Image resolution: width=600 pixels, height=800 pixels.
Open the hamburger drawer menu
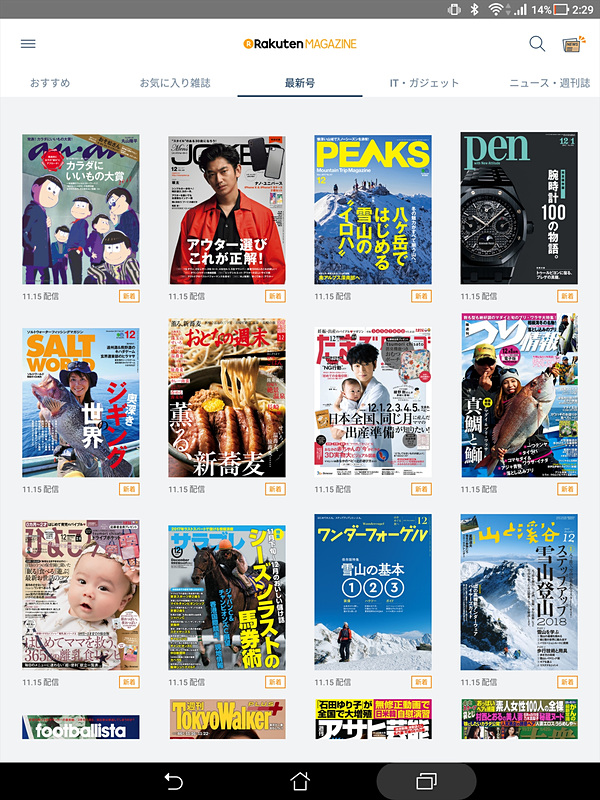28,44
